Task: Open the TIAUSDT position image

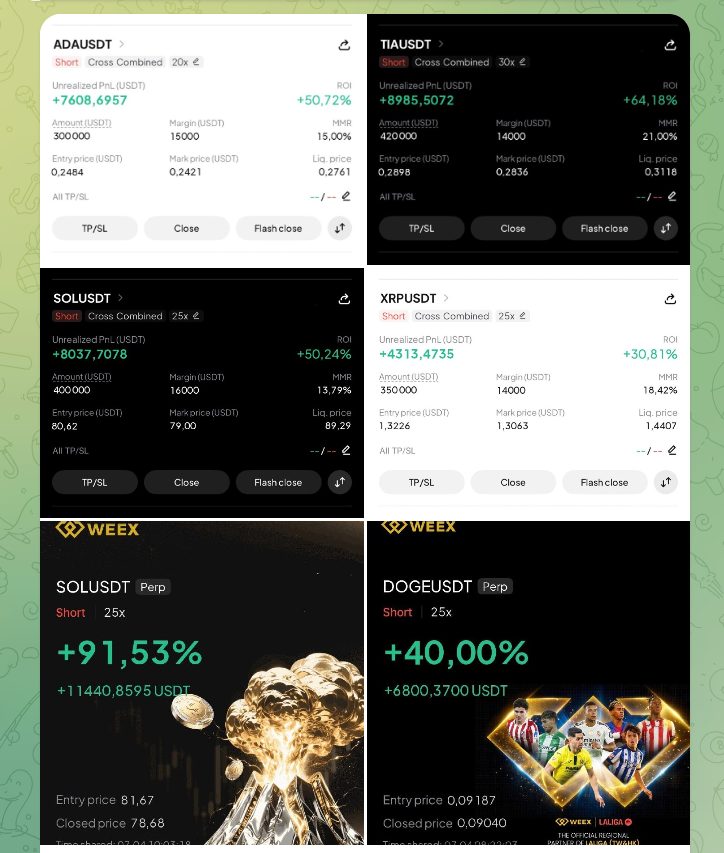Action: [x=528, y=140]
